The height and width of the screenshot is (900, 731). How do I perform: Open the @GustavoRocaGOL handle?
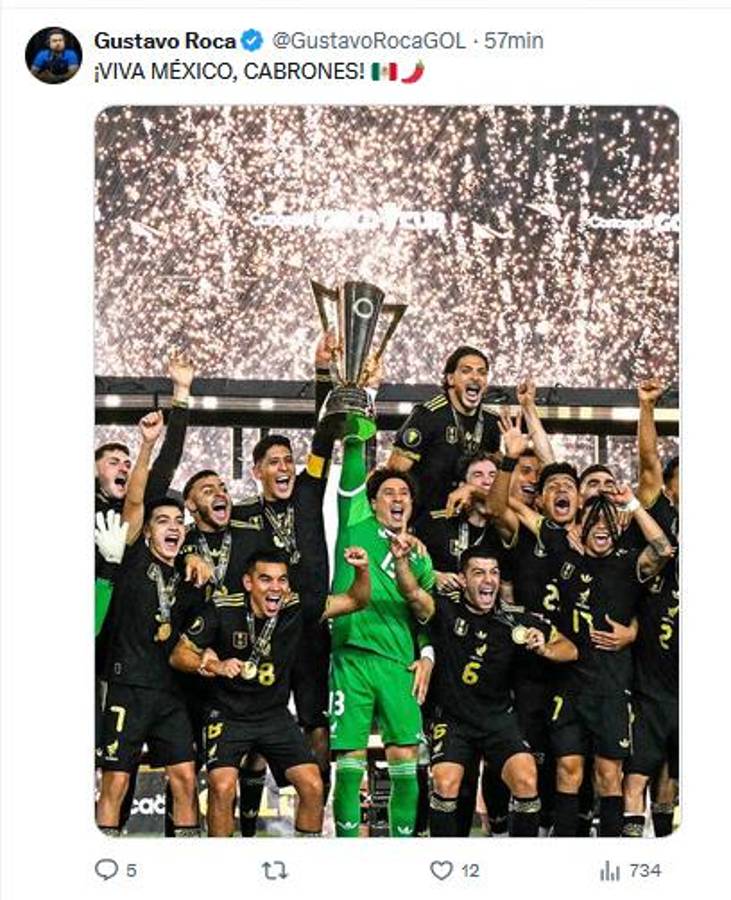369,41
